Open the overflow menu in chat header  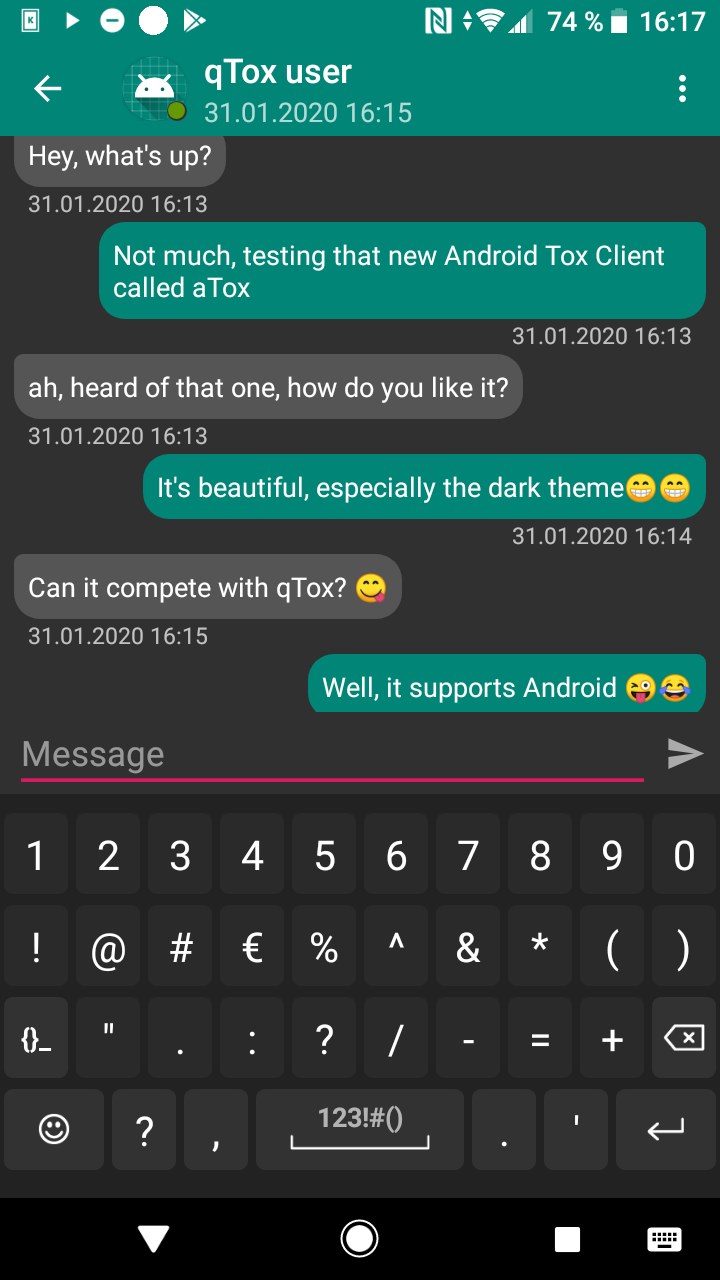pyautogui.click(x=682, y=89)
